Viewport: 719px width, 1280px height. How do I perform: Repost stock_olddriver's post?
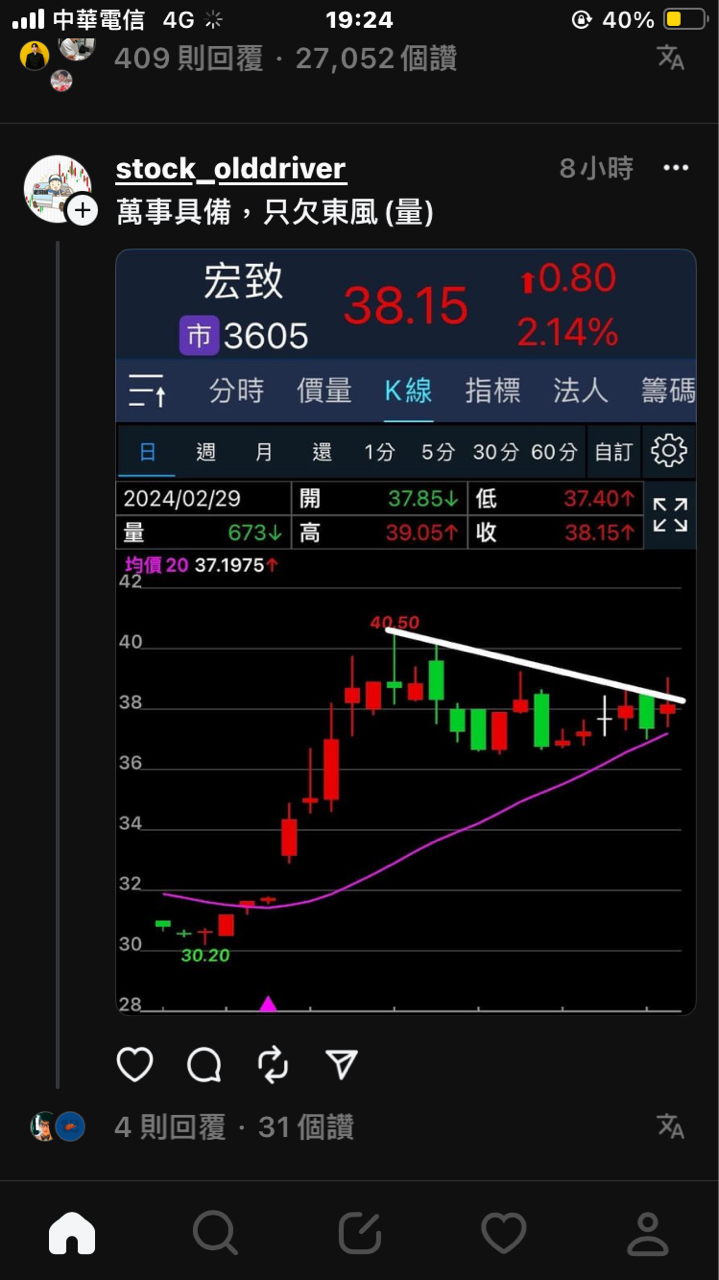[x=273, y=1065]
